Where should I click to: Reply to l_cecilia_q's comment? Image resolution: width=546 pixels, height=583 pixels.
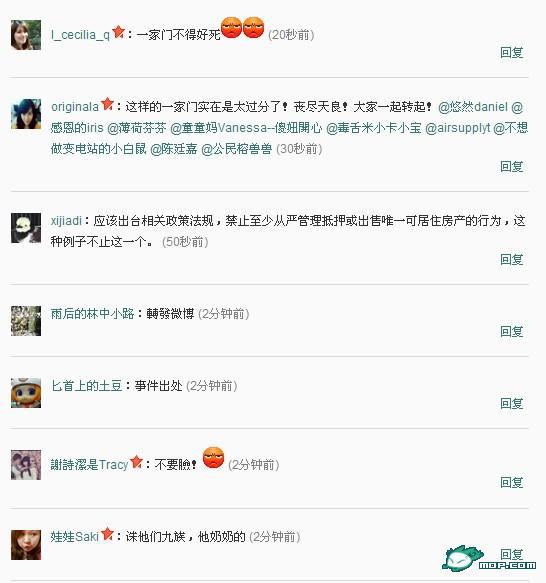511,52
